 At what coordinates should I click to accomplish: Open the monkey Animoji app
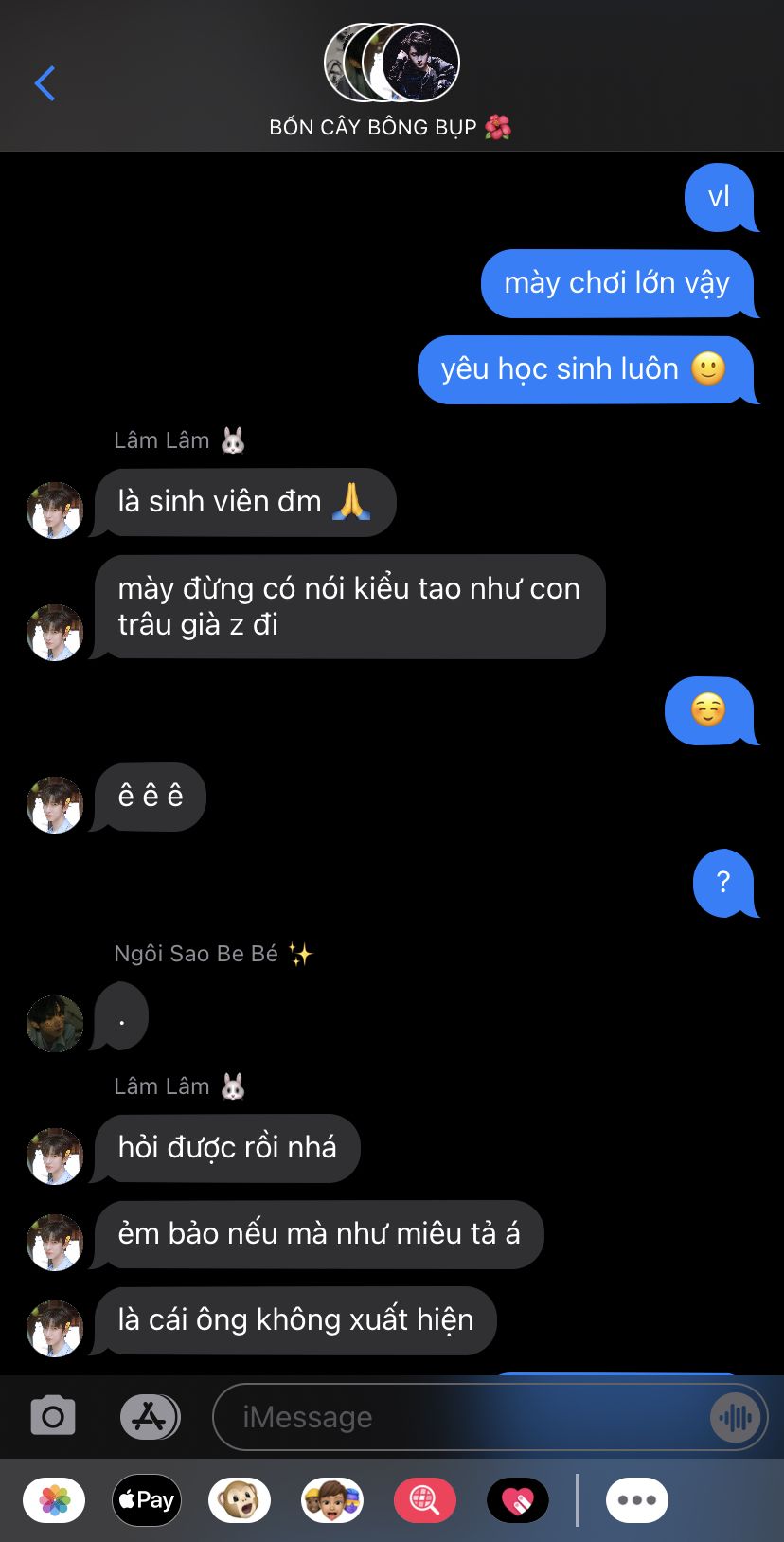tap(240, 1500)
